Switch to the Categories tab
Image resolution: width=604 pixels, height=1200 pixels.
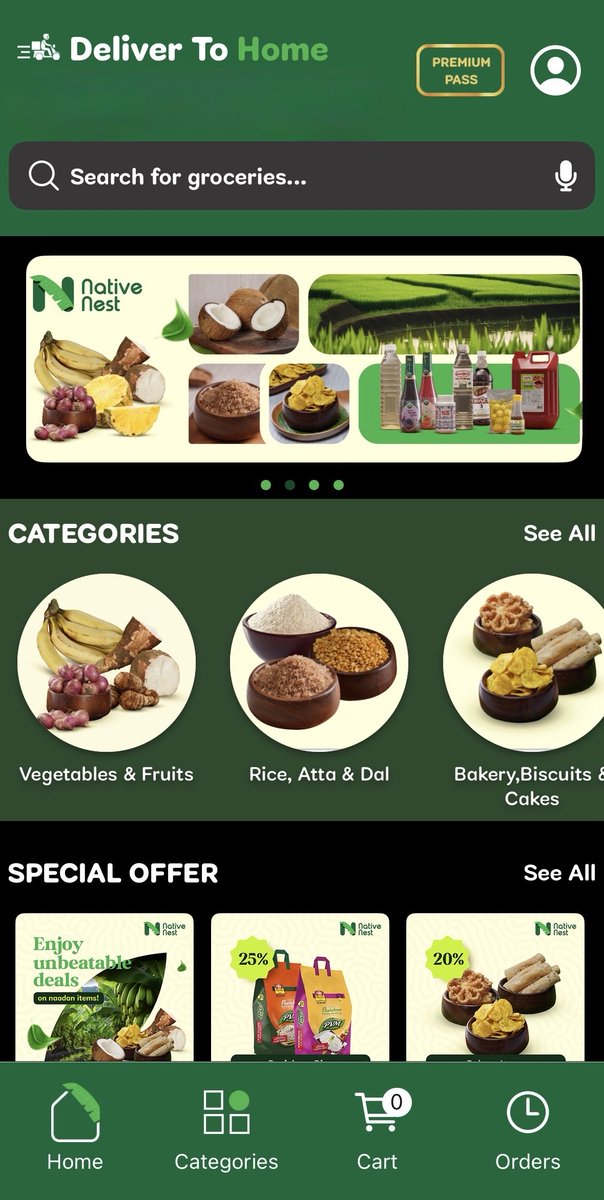226,1130
